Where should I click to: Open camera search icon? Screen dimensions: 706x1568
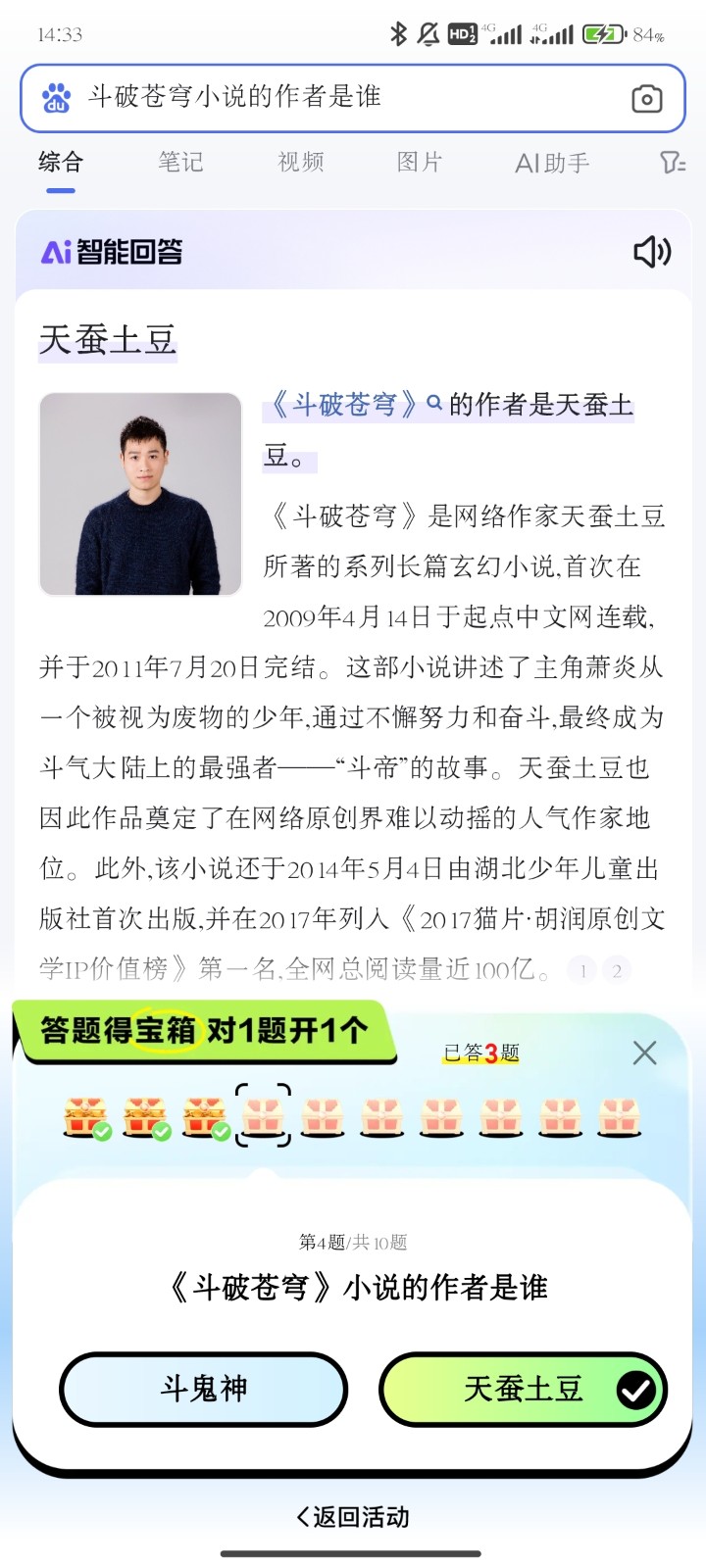[646, 98]
